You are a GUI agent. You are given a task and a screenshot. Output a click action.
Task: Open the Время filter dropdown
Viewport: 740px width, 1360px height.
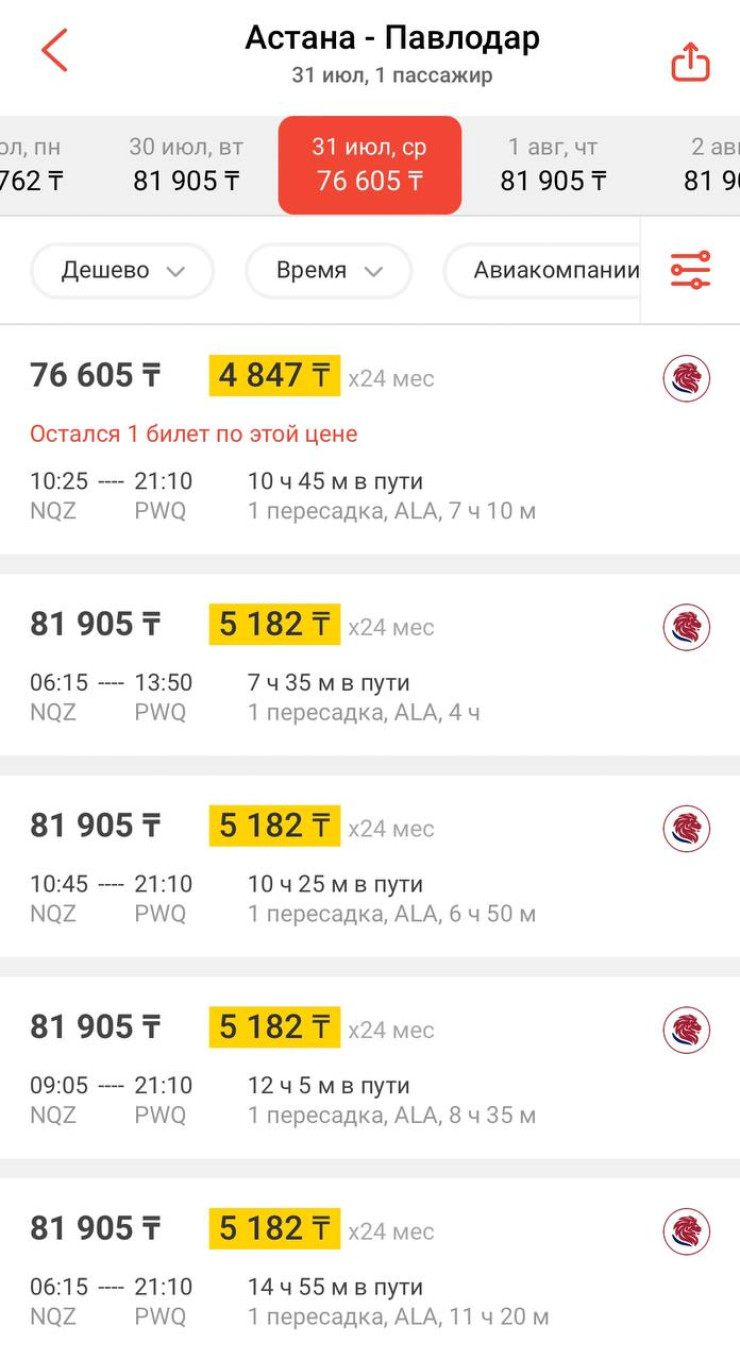328,271
